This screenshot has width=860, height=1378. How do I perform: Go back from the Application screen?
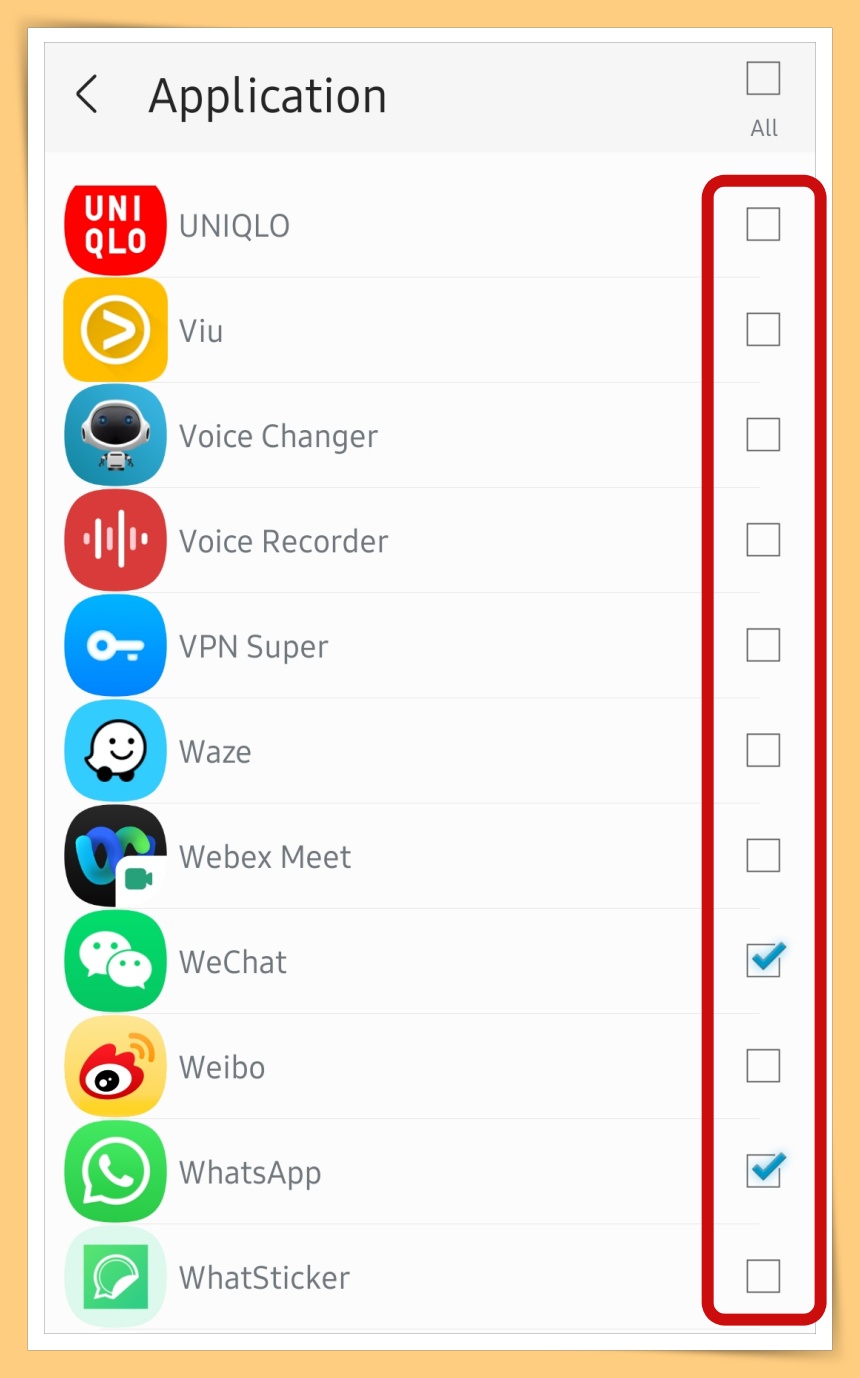click(x=87, y=95)
